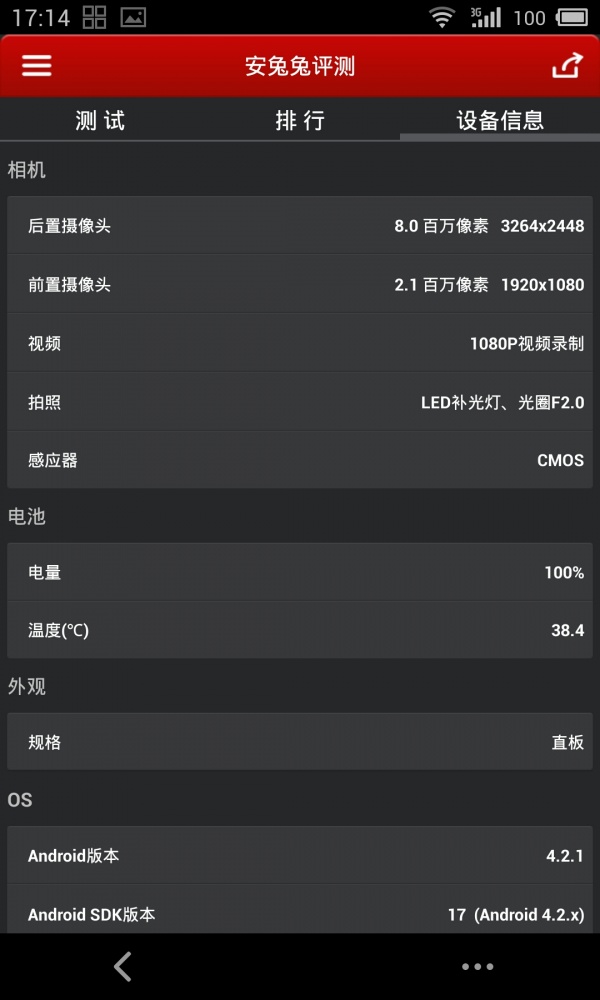Image resolution: width=600 pixels, height=1000 pixels.
Task: Tap the system back arrow
Action: click(123, 966)
